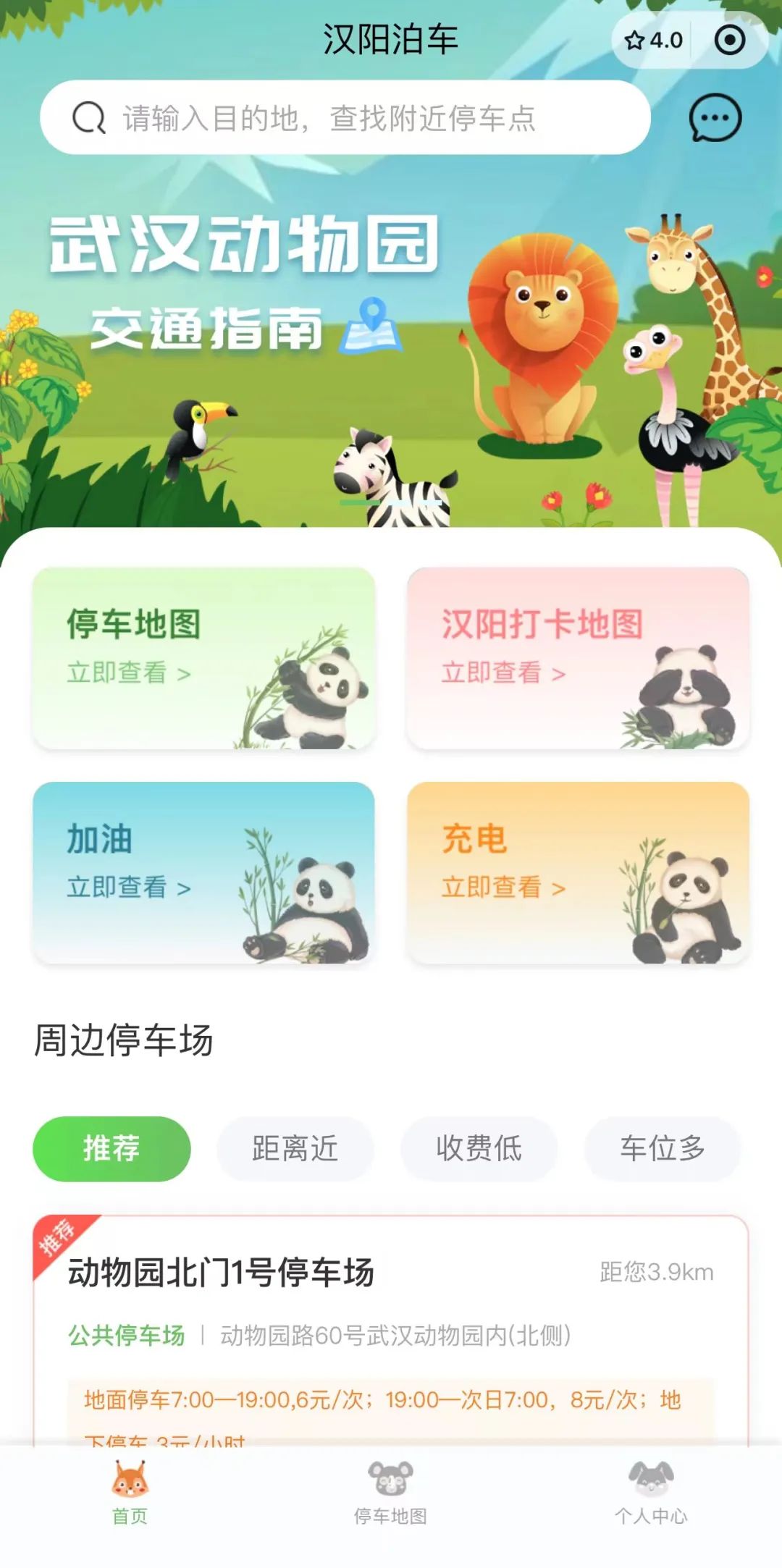Switch to the 停车地图 bottom tab
782x1568 pixels.
coord(390,1493)
